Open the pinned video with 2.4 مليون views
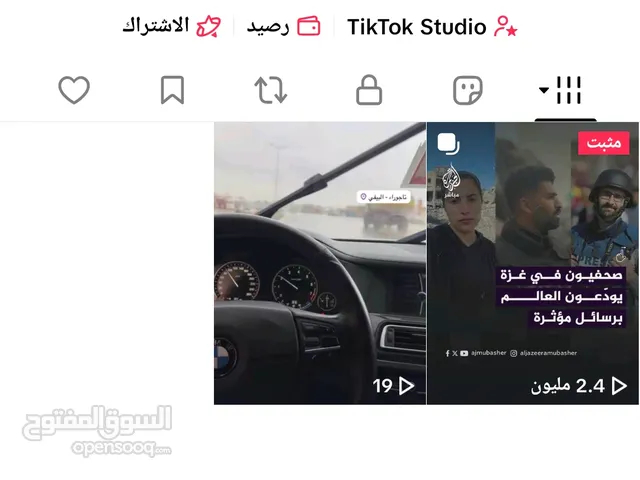This screenshot has width=640, height=480. (x=532, y=263)
